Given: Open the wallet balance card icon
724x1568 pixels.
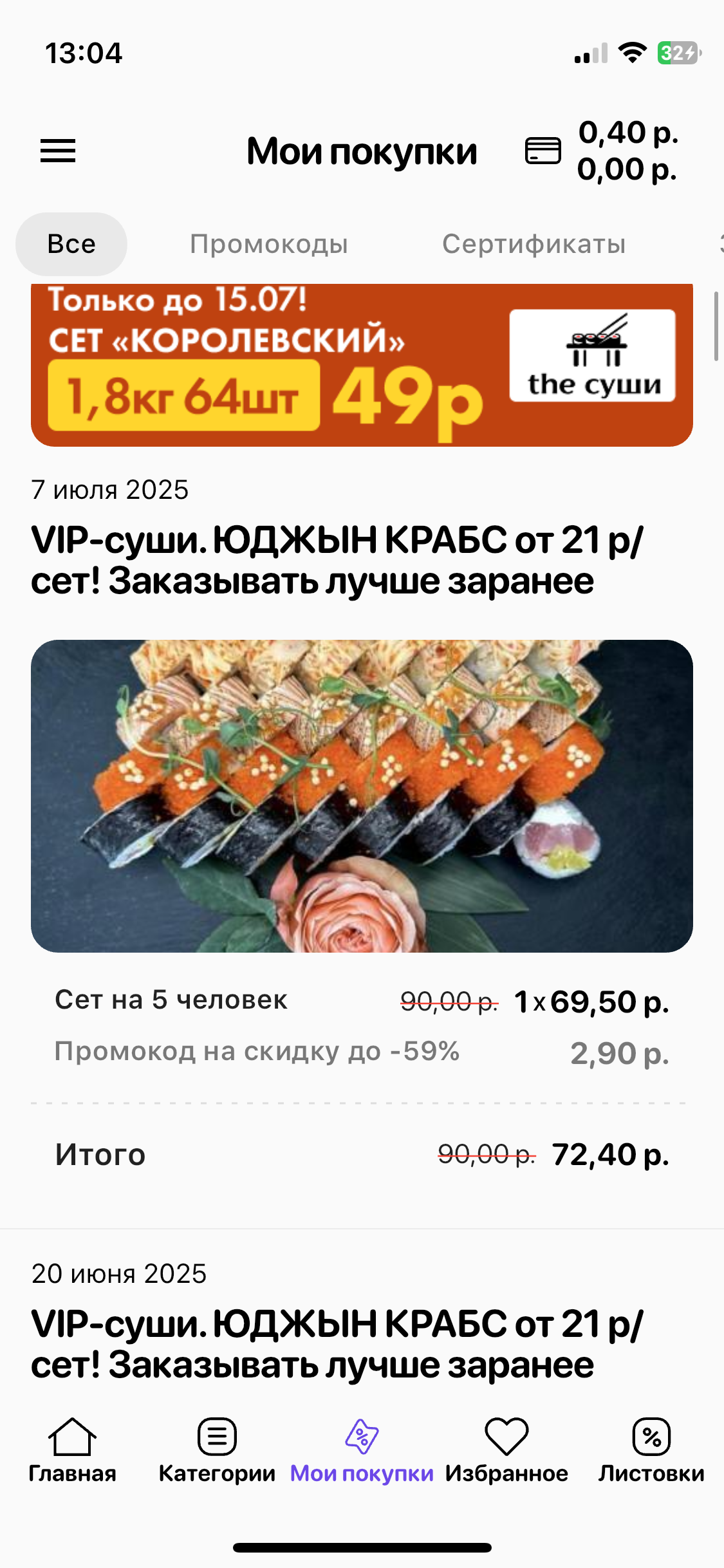Looking at the screenshot, I should point(543,151).
